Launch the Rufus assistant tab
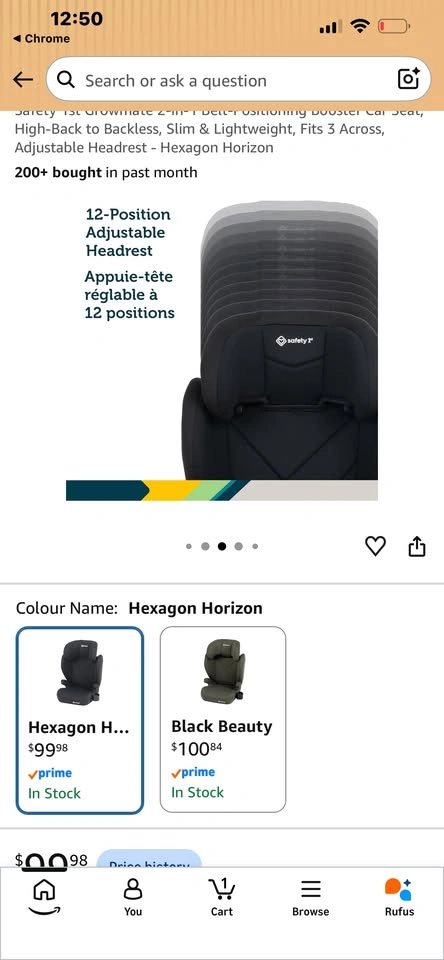 pyautogui.click(x=399, y=898)
